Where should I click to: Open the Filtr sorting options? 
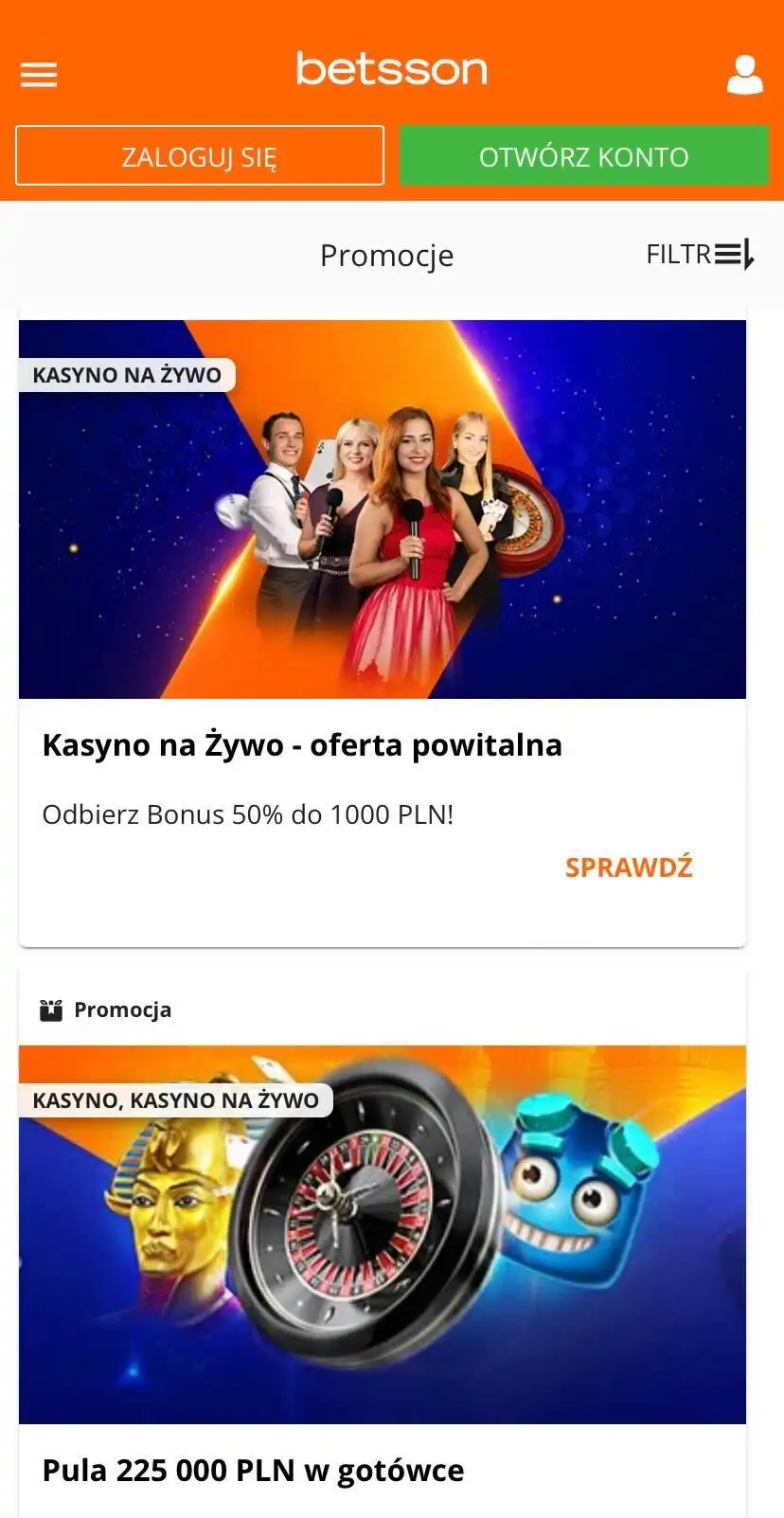[700, 254]
